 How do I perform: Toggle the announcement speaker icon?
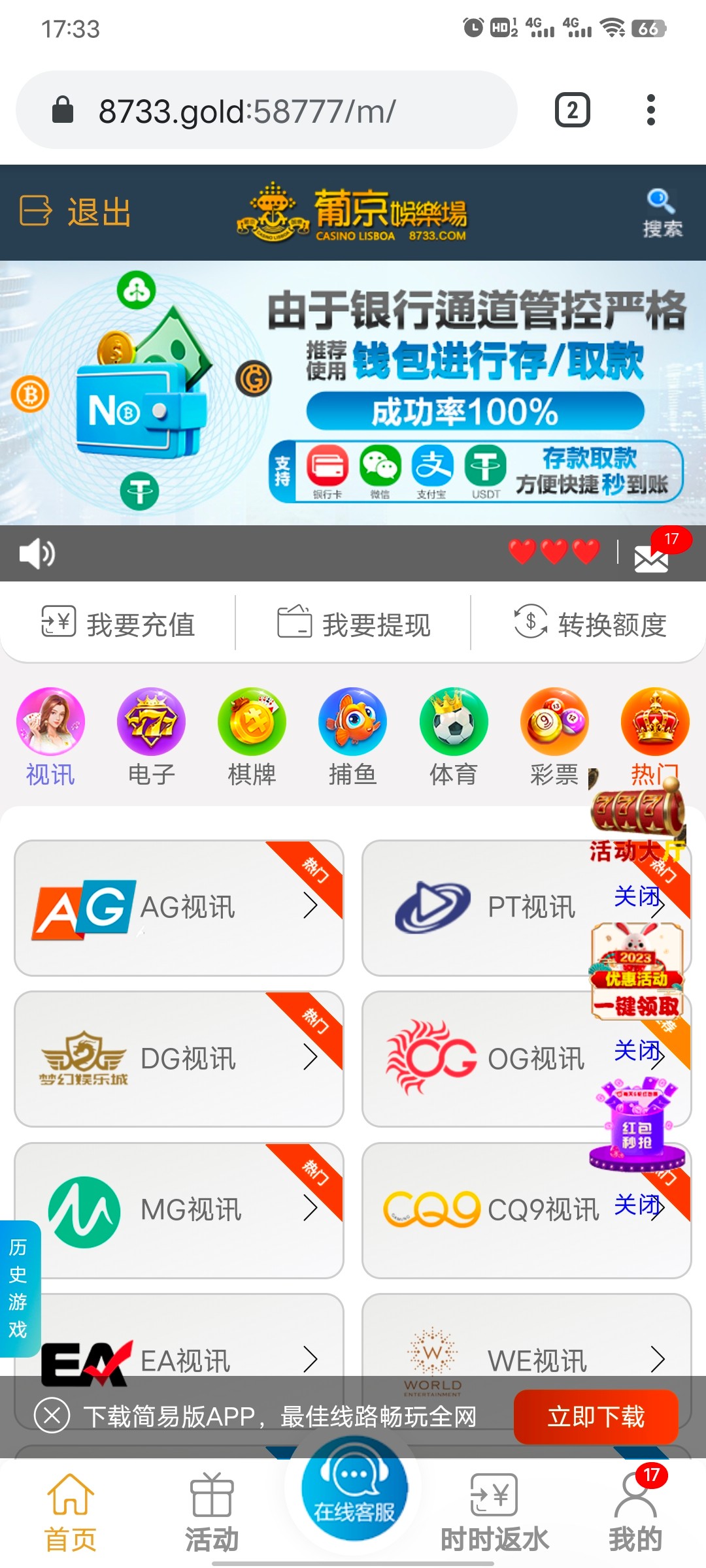pyautogui.click(x=37, y=554)
